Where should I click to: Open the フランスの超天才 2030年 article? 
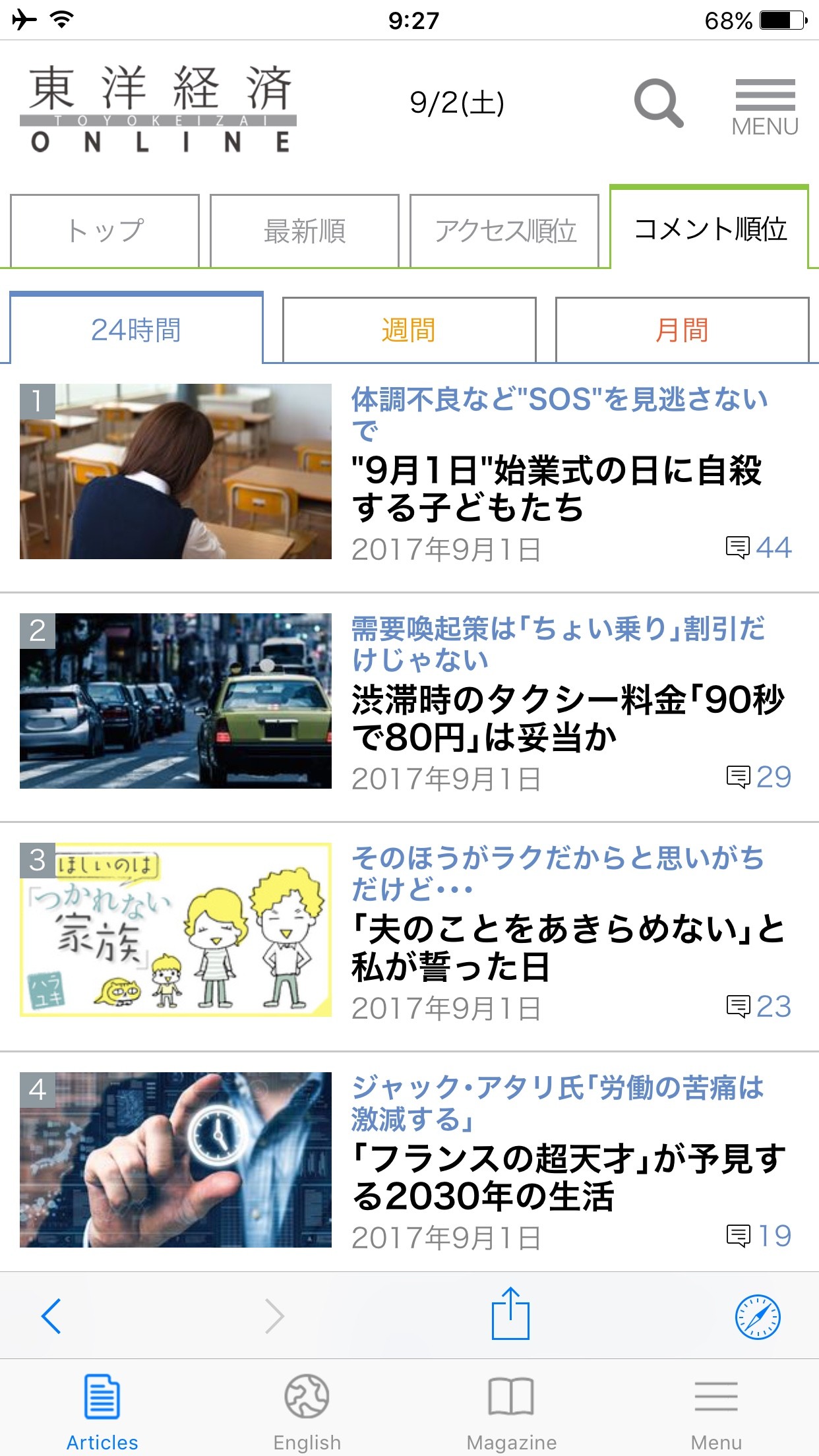(x=567, y=1177)
